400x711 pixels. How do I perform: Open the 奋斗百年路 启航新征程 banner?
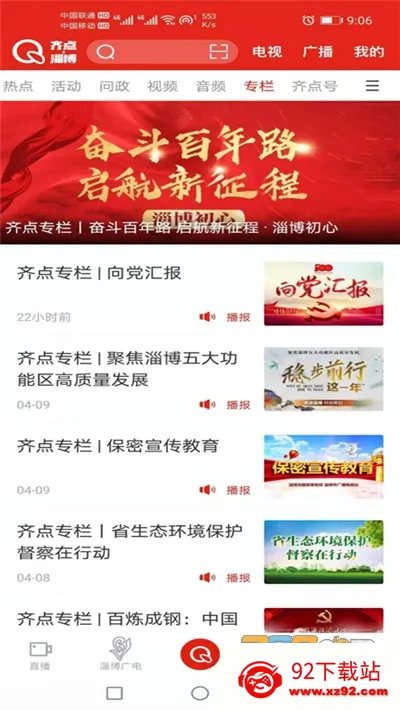pyautogui.click(x=200, y=173)
